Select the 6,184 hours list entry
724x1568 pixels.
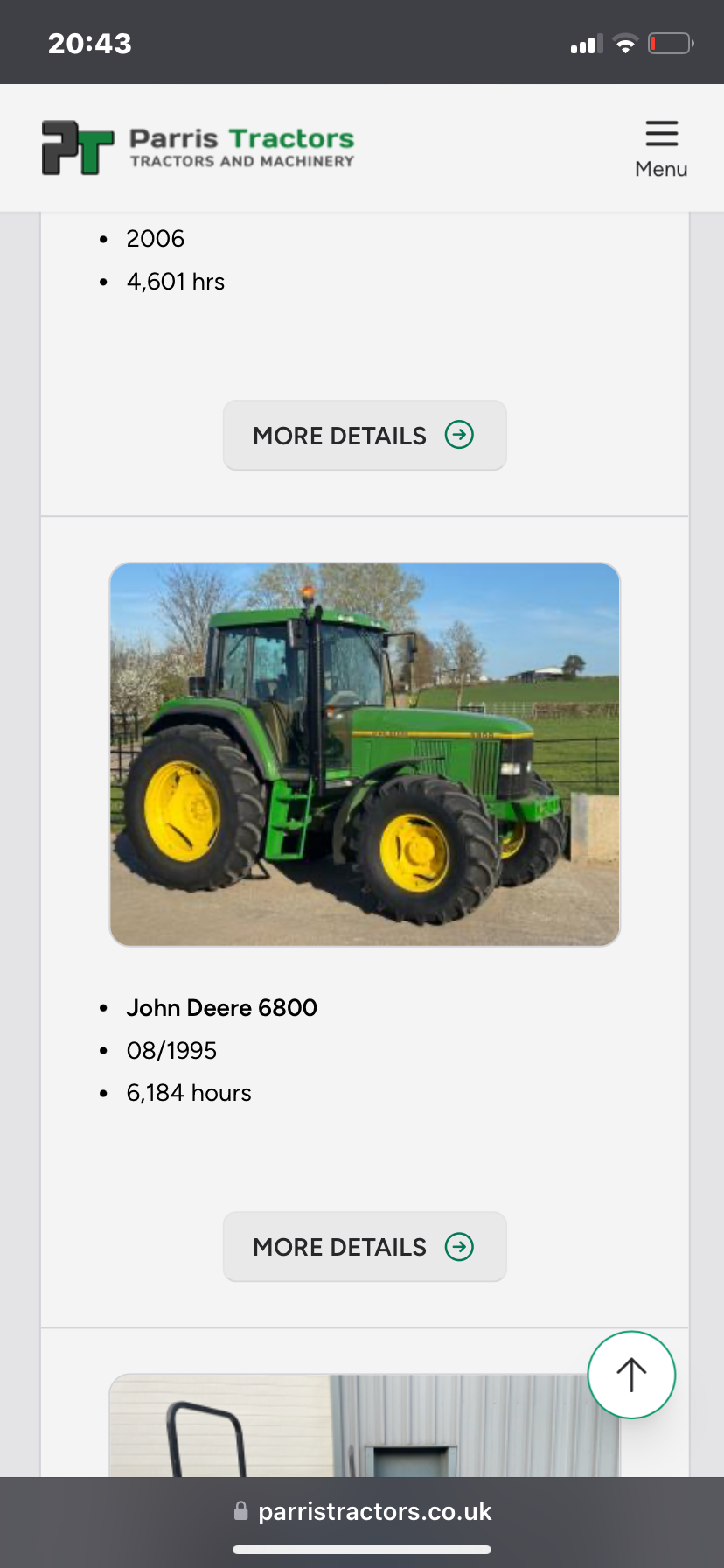point(189,1093)
